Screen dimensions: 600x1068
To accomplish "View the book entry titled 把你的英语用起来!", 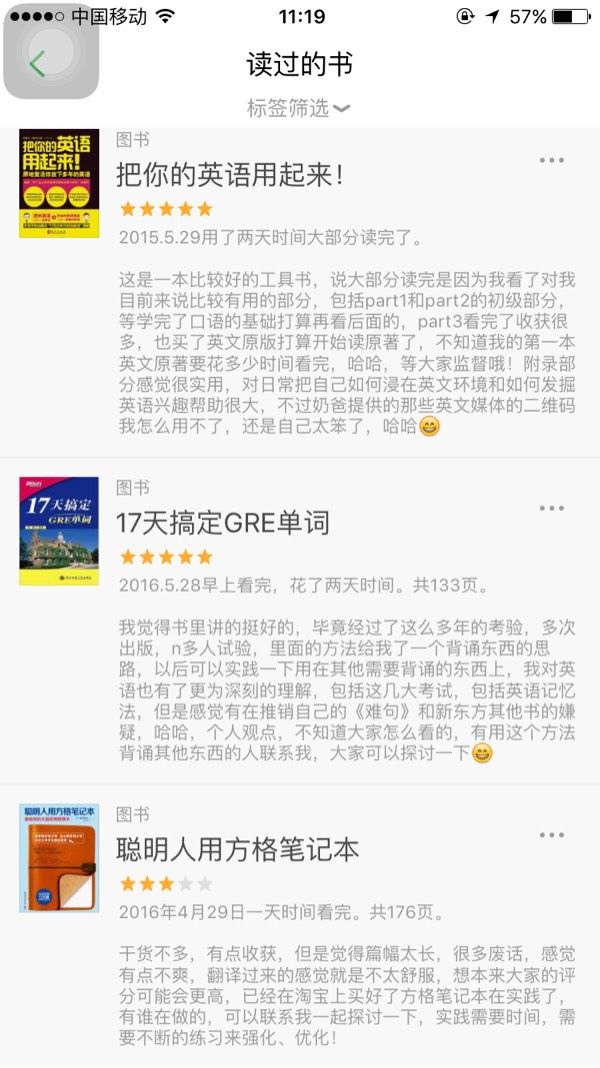I will [x=230, y=176].
